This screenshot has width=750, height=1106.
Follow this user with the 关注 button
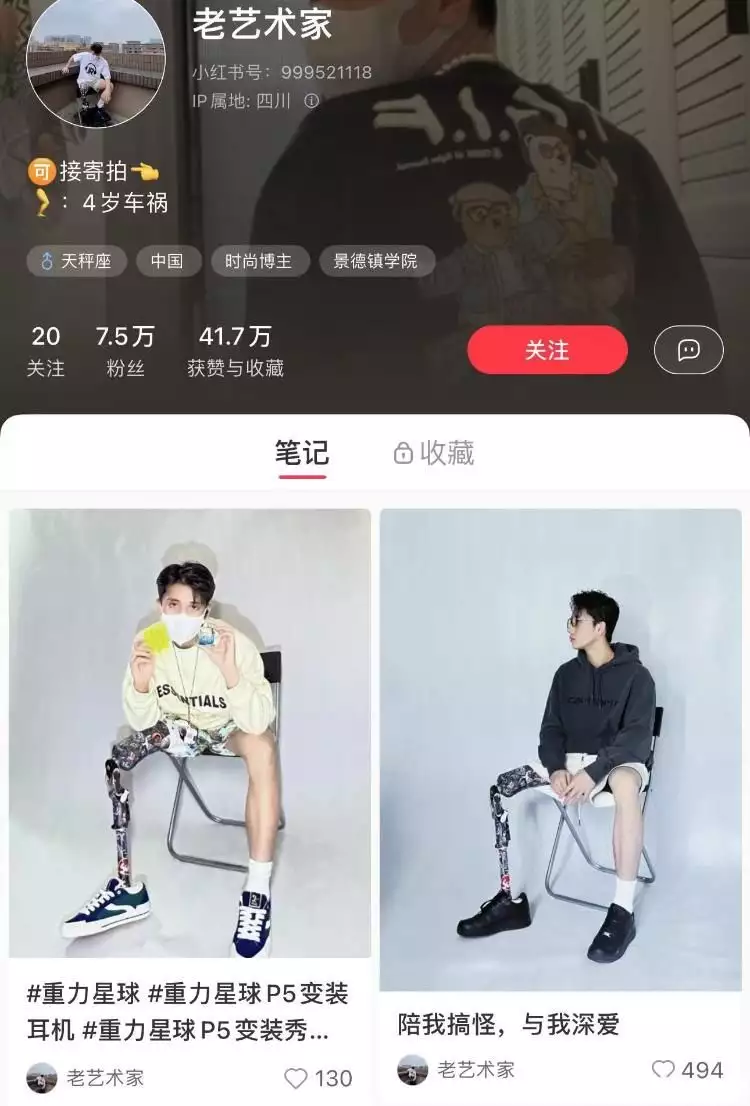tap(547, 350)
